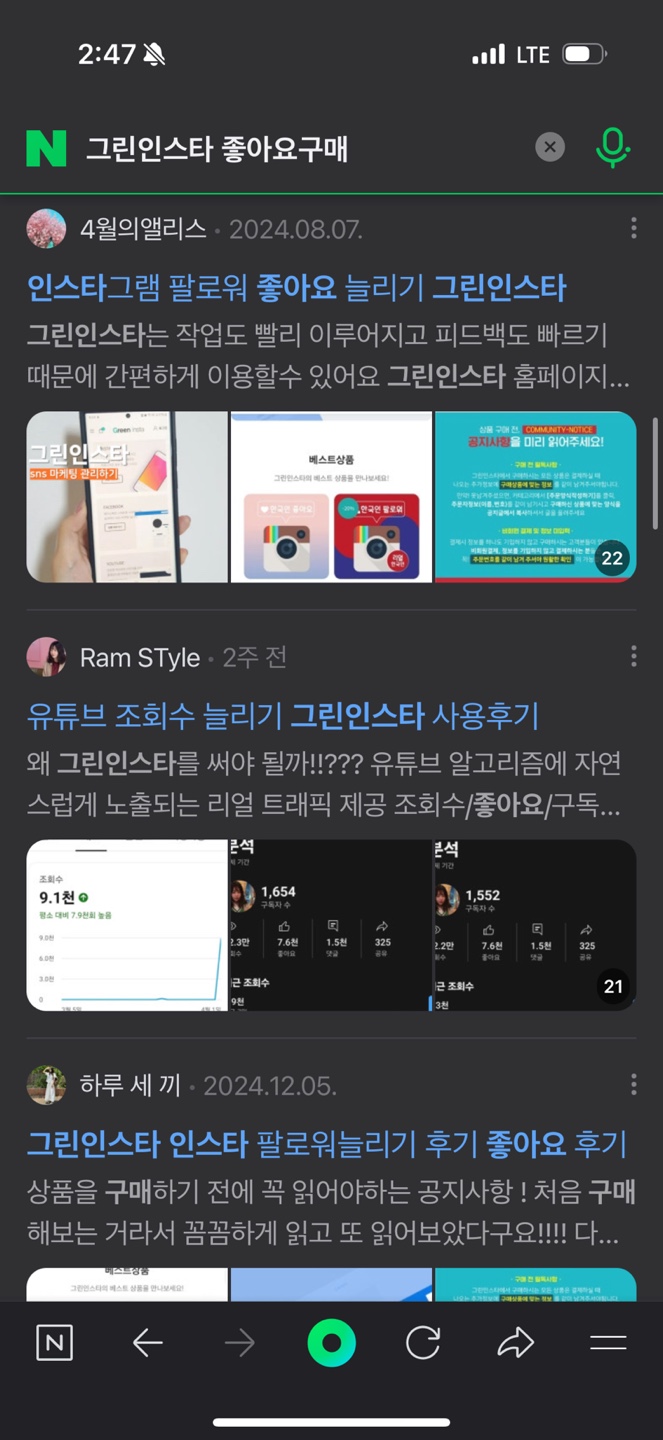Go to Naver home from the bottom bar
Viewport: 663px width, 1440px height.
[54, 1343]
